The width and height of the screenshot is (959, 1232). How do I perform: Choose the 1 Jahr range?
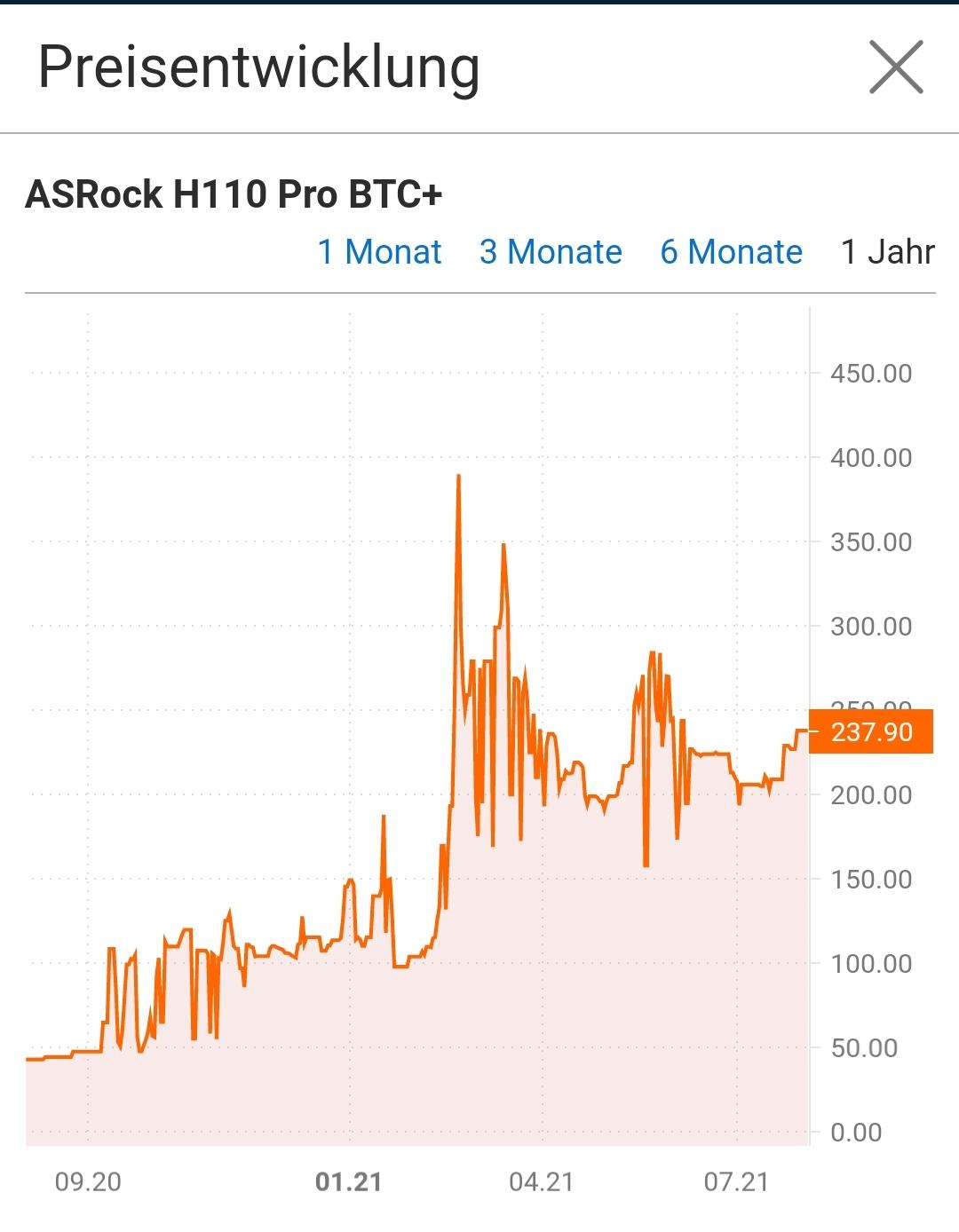[887, 252]
